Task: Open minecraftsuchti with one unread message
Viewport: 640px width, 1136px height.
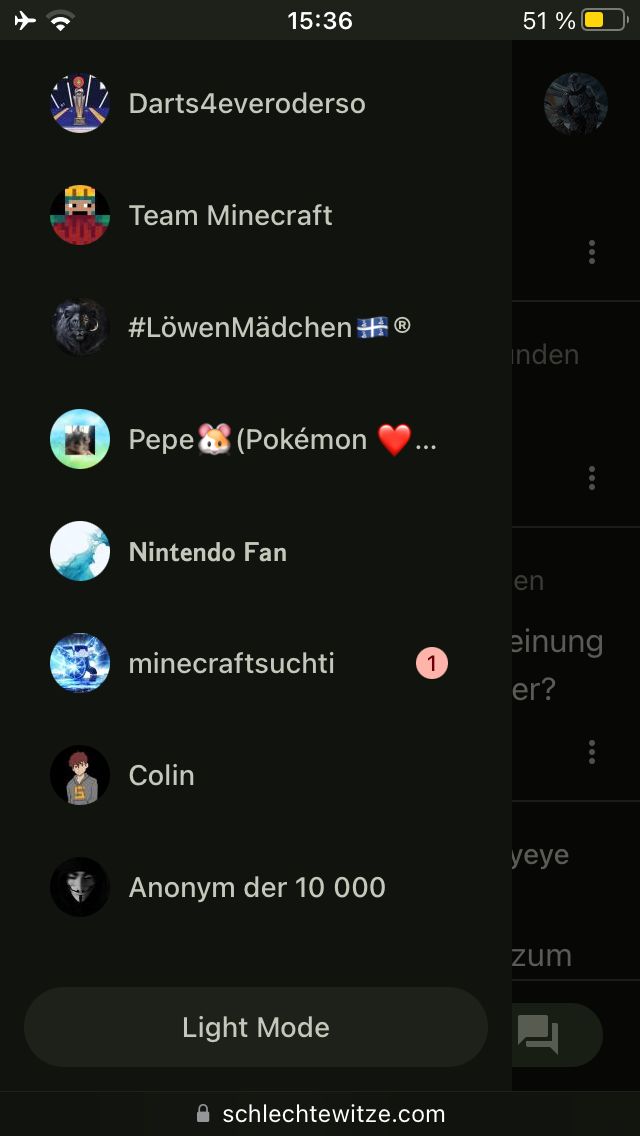Action: [232, 664]
